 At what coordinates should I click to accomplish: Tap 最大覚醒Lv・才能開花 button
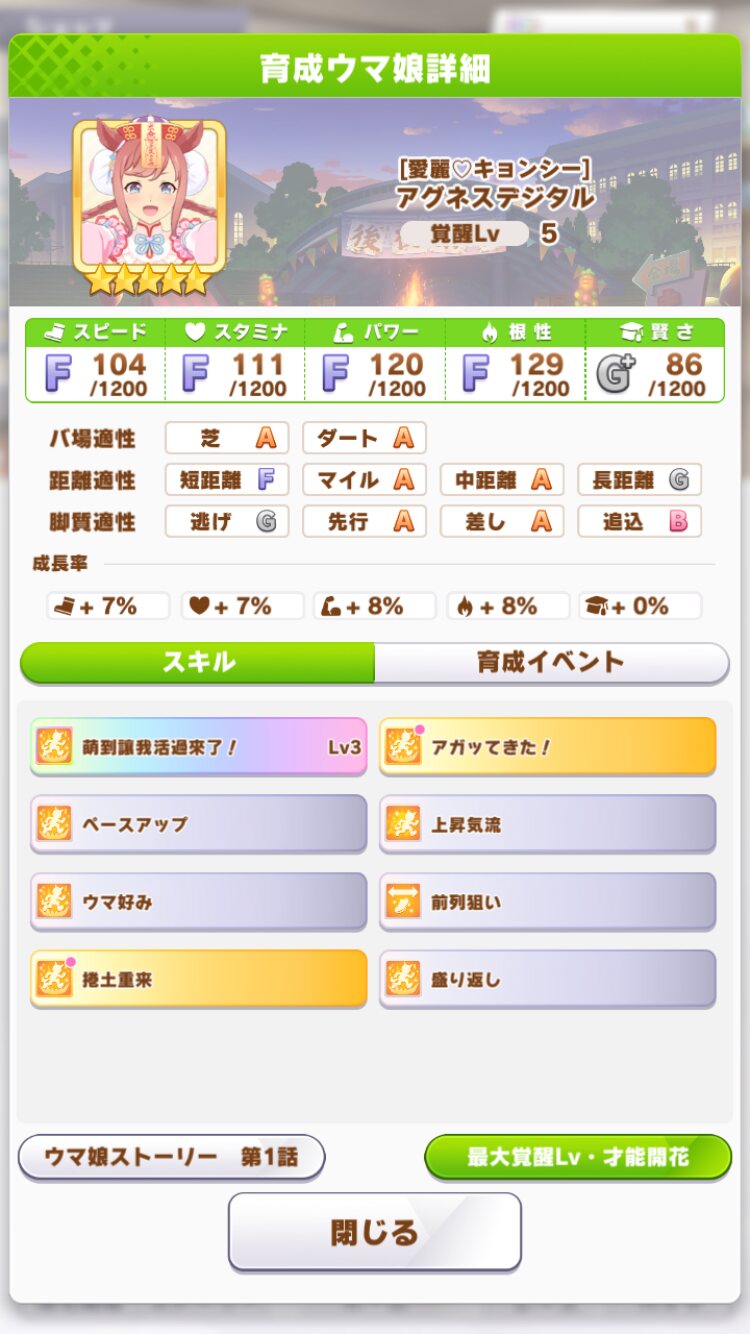[x=578, y=1157]
